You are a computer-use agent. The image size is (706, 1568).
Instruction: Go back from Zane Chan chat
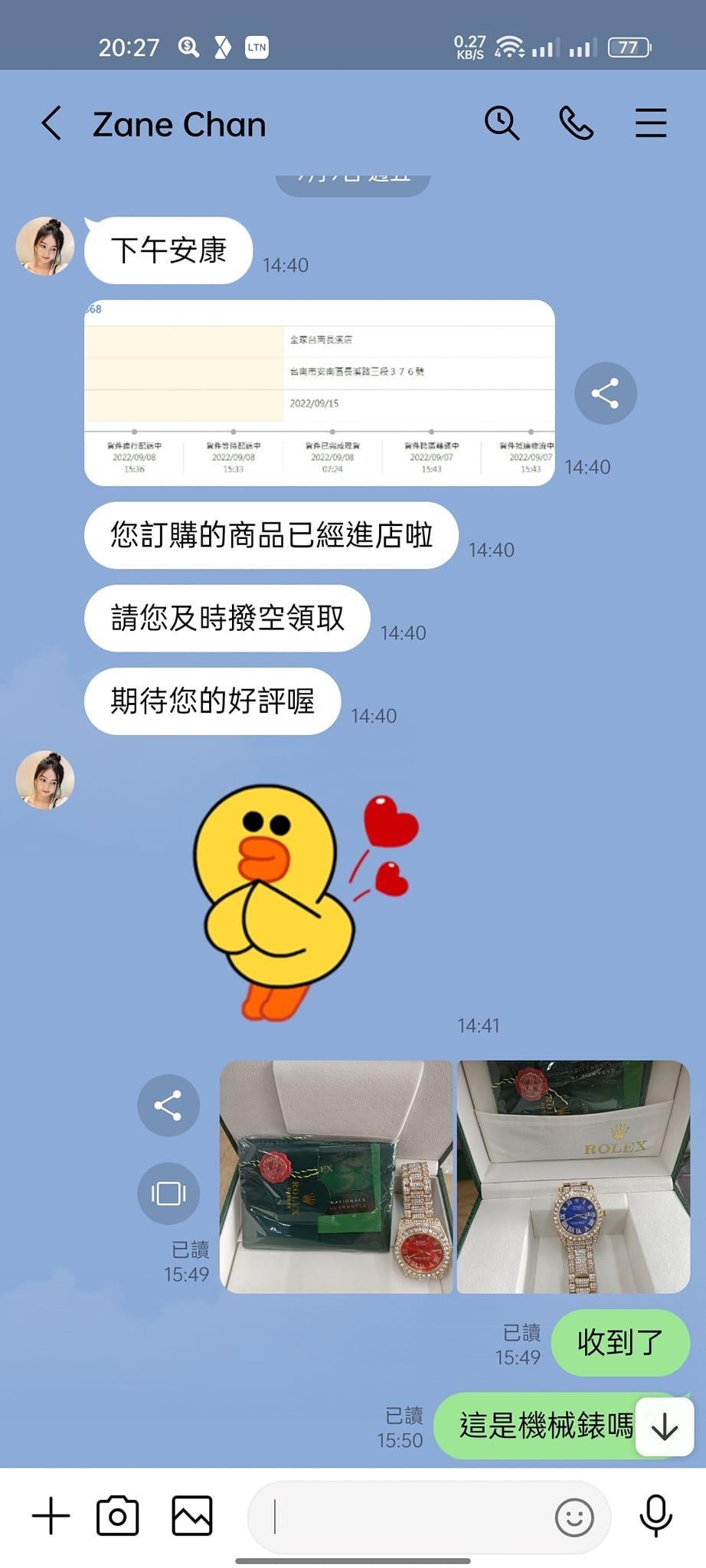click(51, 123)
